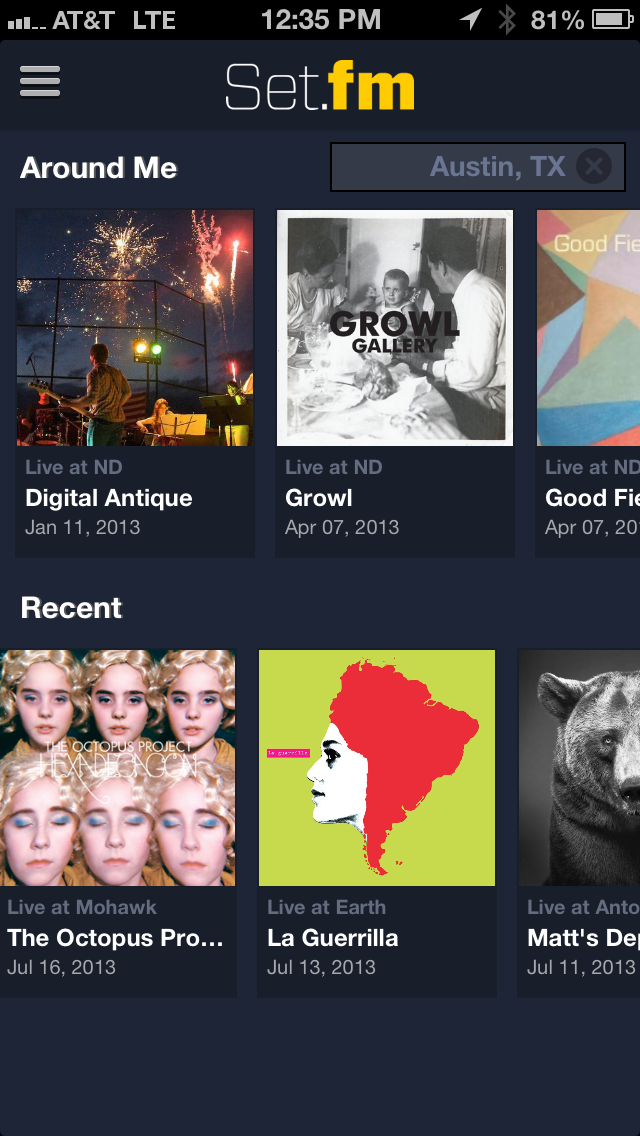The height and width of the screenshot is (1136, 640).
Task: Edit the Austin, TX location field
Action: click(460, 167)
